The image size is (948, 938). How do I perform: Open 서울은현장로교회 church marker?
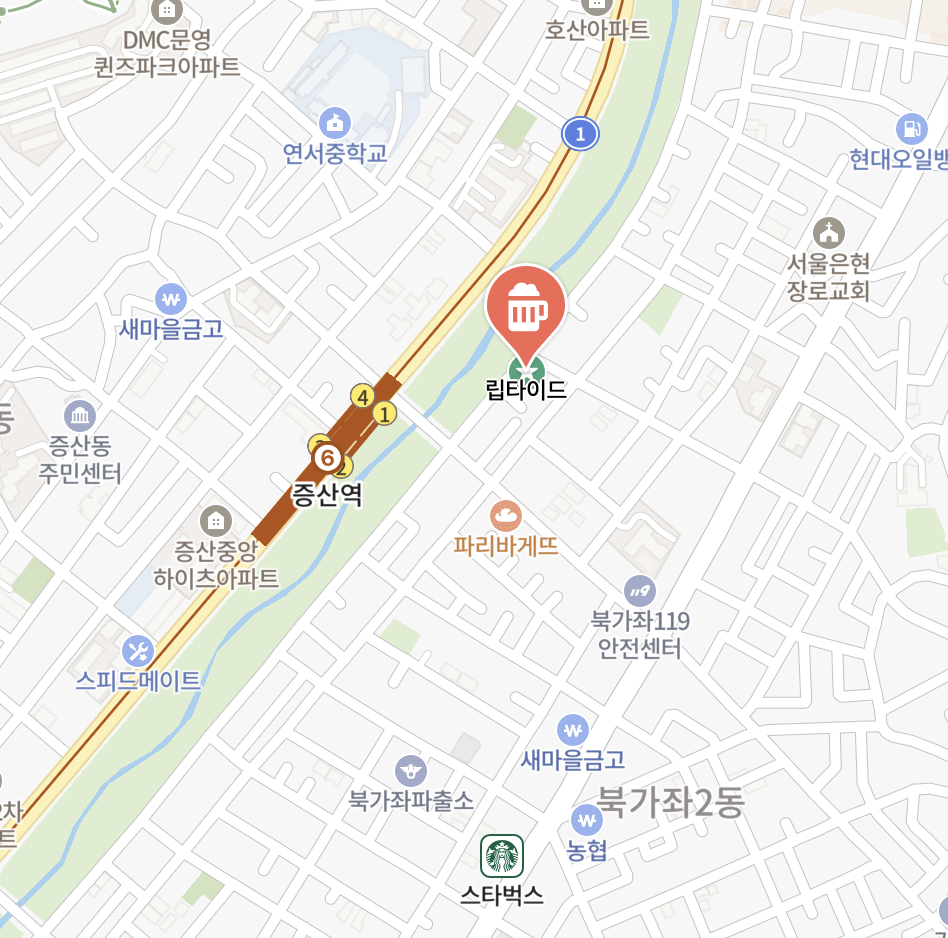click(828, 234)
